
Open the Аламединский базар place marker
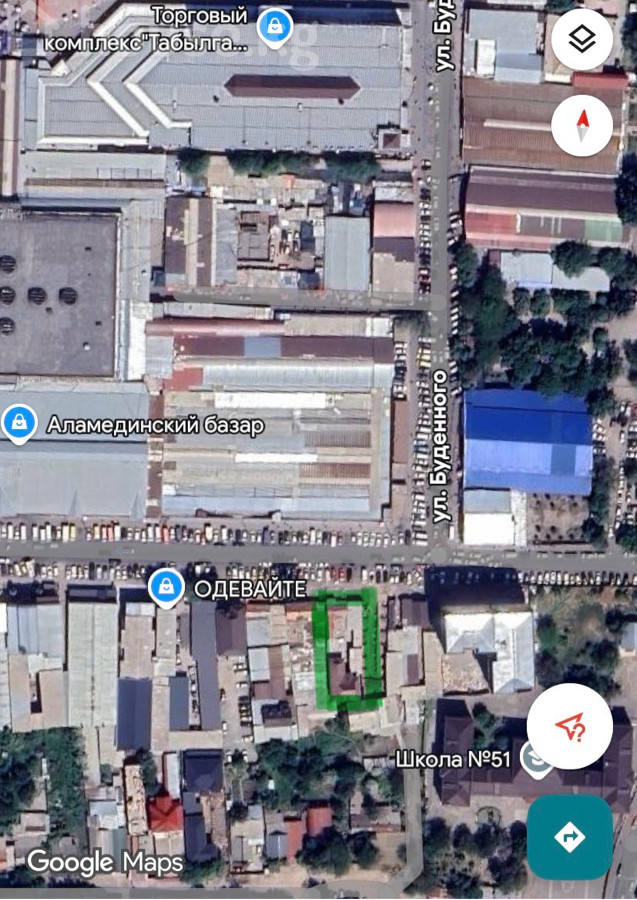click(x=19, y=424)
